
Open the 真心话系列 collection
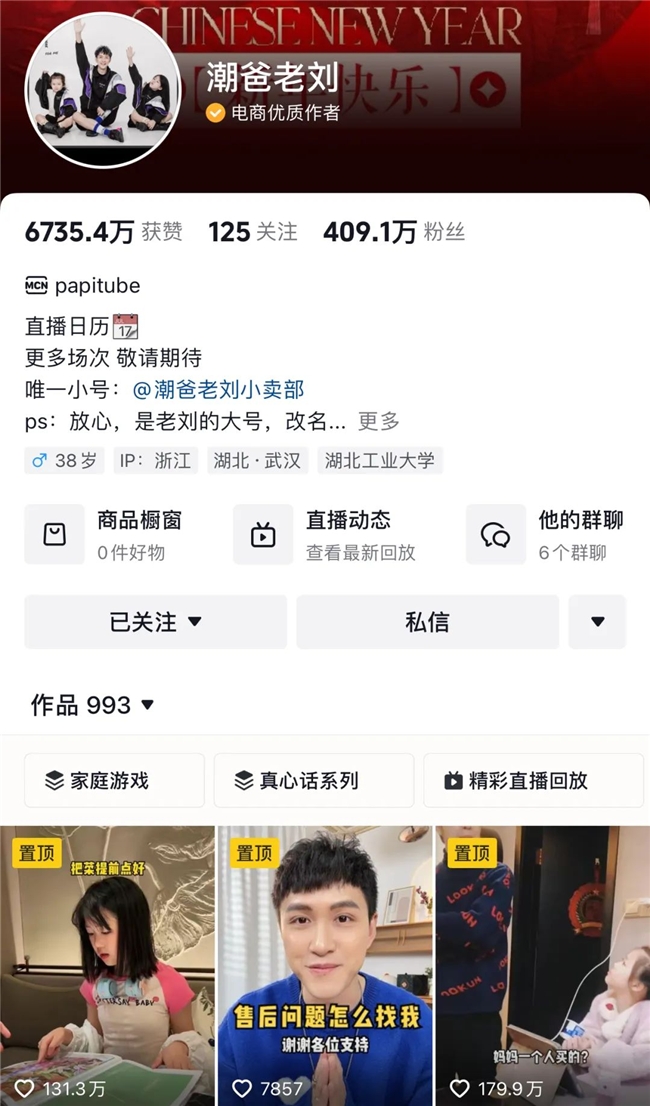pos(313,781)
